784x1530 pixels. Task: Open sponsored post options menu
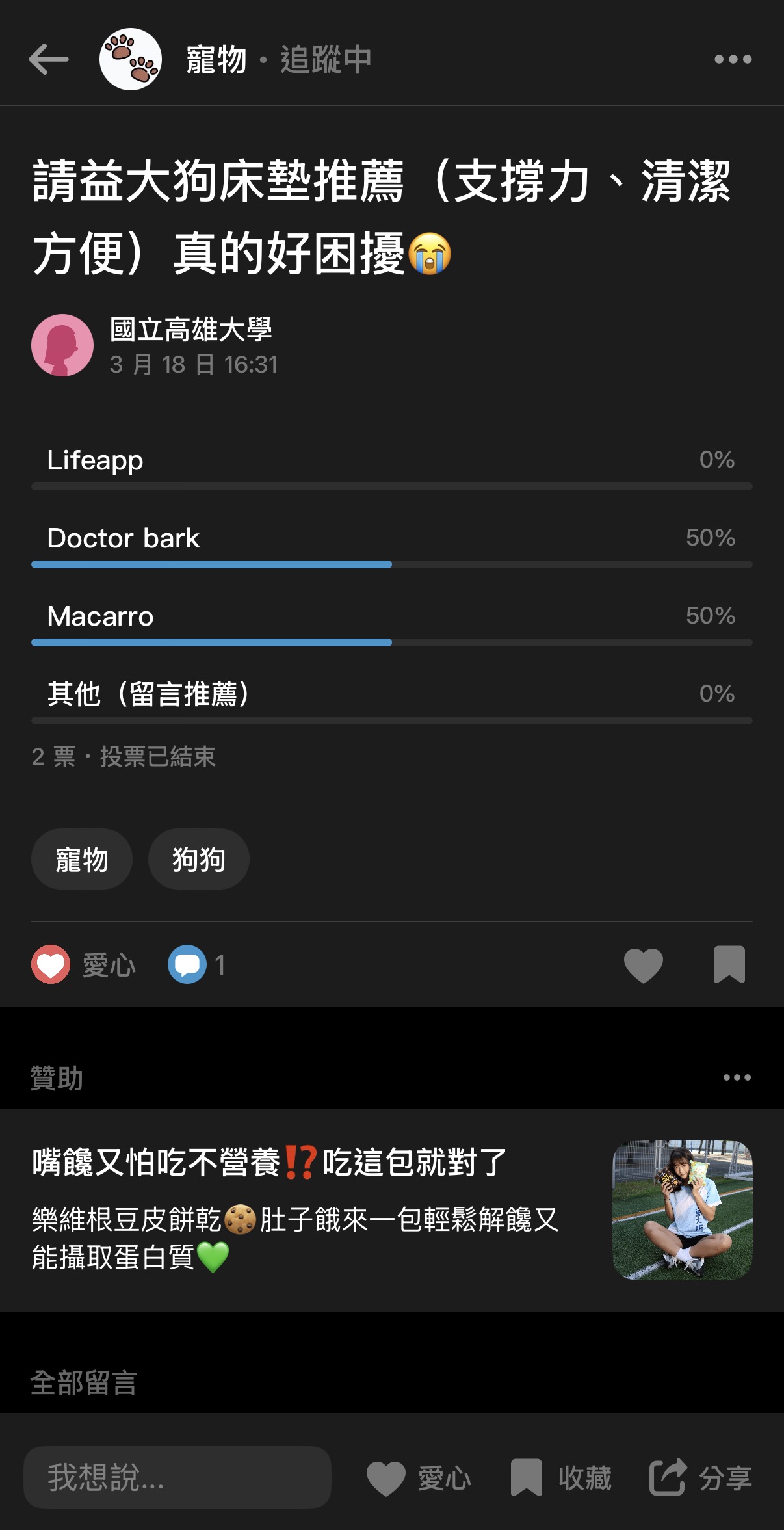[737, 1077]
